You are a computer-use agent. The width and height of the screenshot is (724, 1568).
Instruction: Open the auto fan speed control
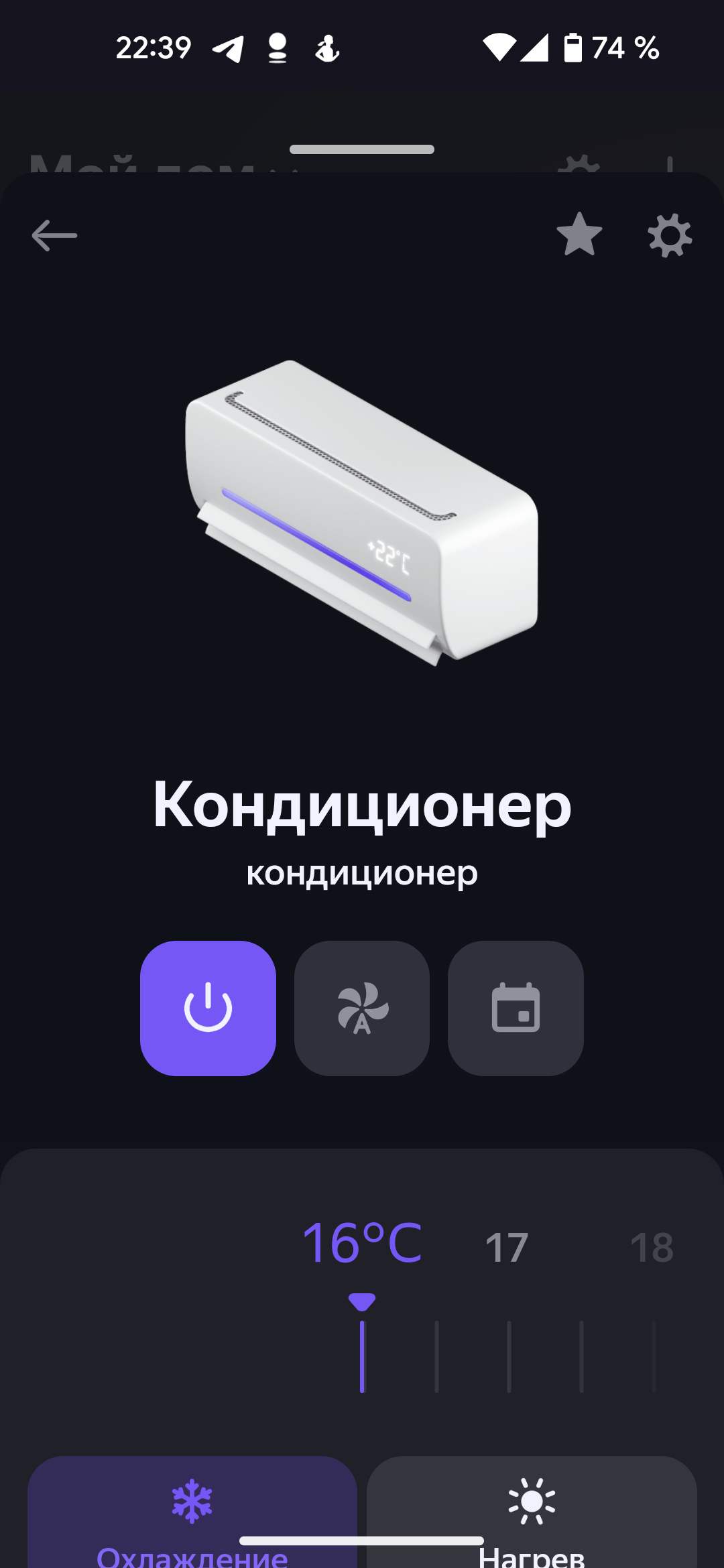coord(362,1008)
